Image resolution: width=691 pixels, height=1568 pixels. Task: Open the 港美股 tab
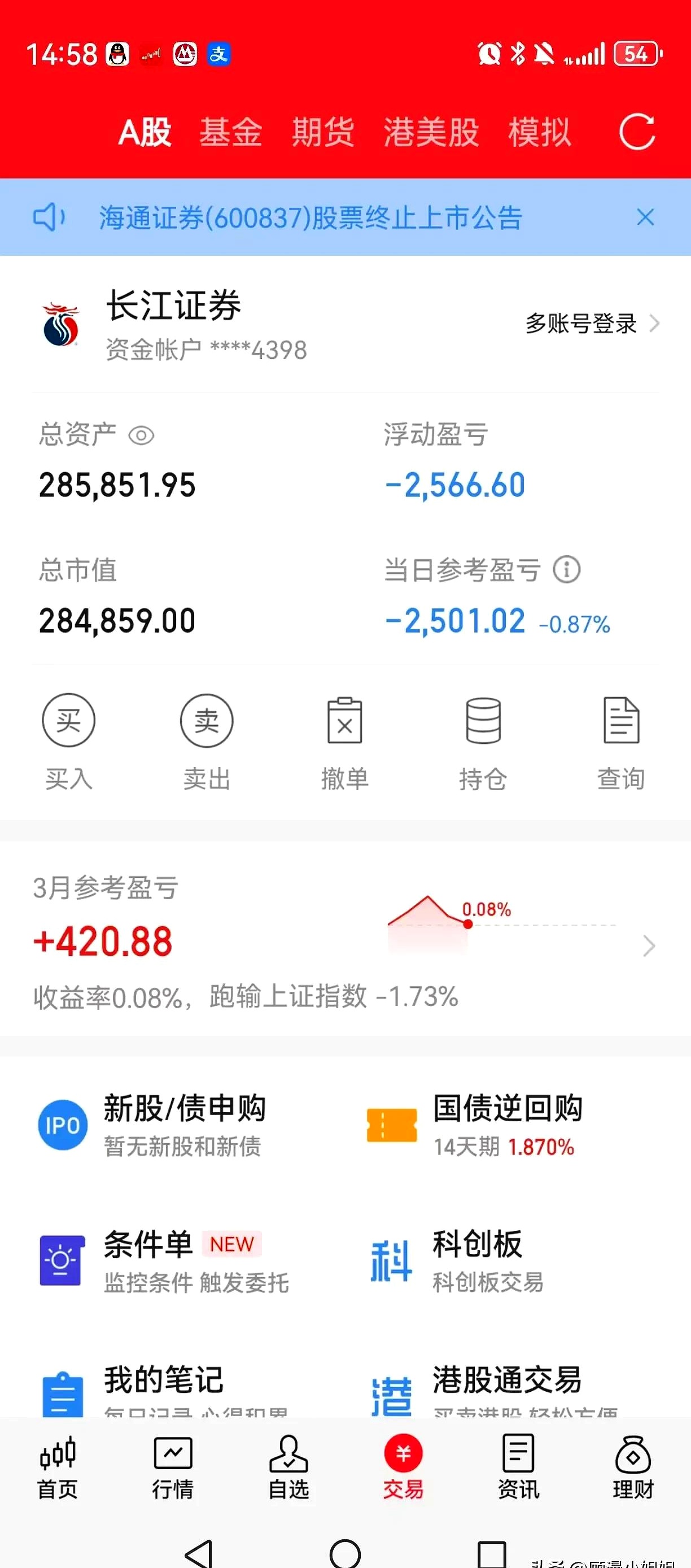(431, 132)
